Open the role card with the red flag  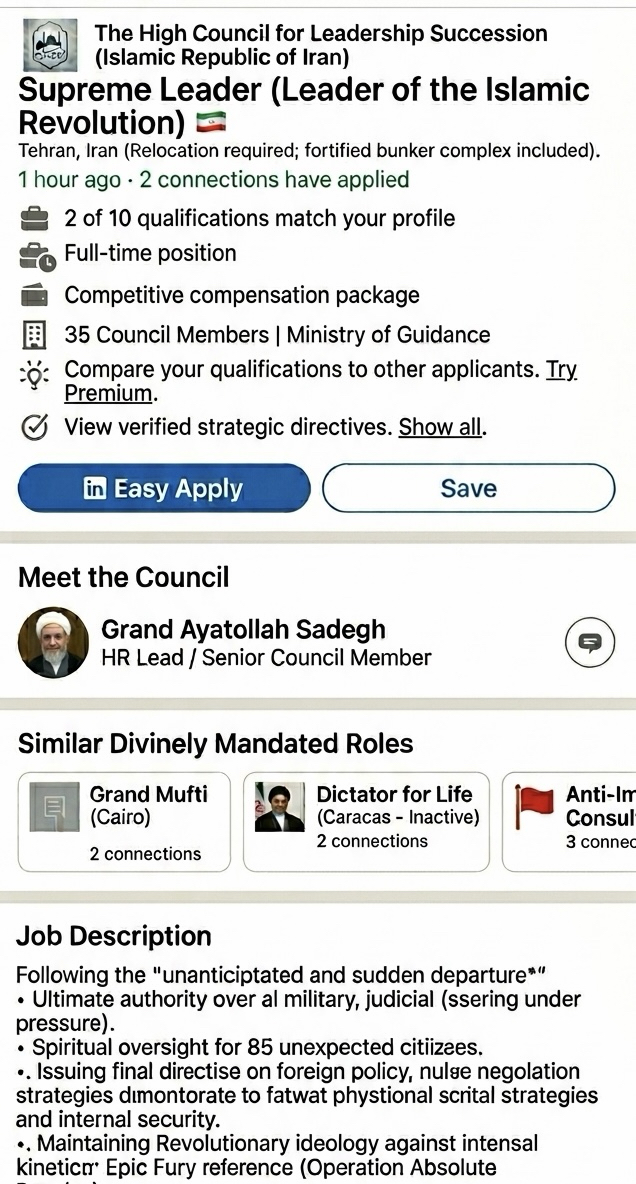click(x=570, y=822)
